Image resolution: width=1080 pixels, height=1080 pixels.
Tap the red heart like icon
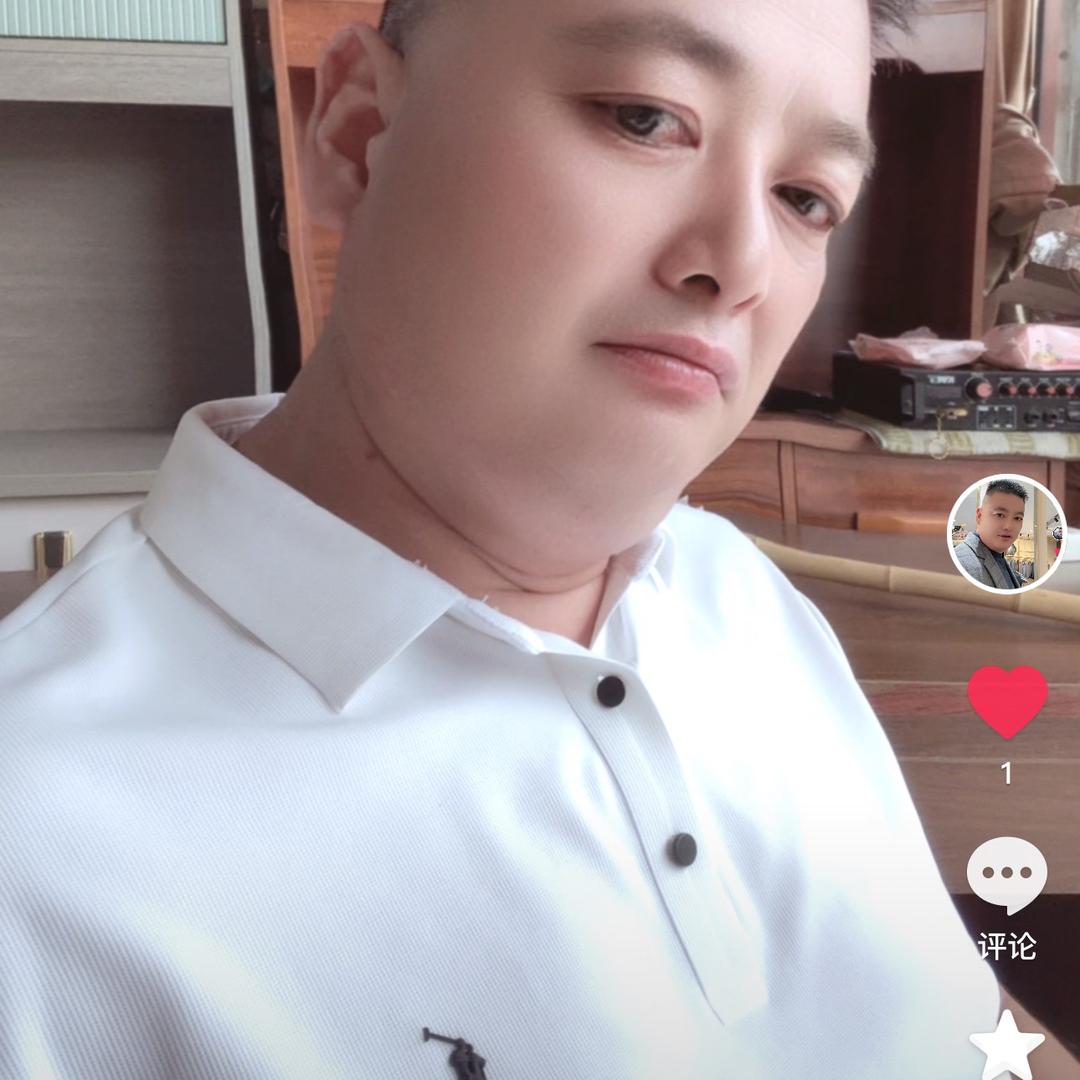1007,701
